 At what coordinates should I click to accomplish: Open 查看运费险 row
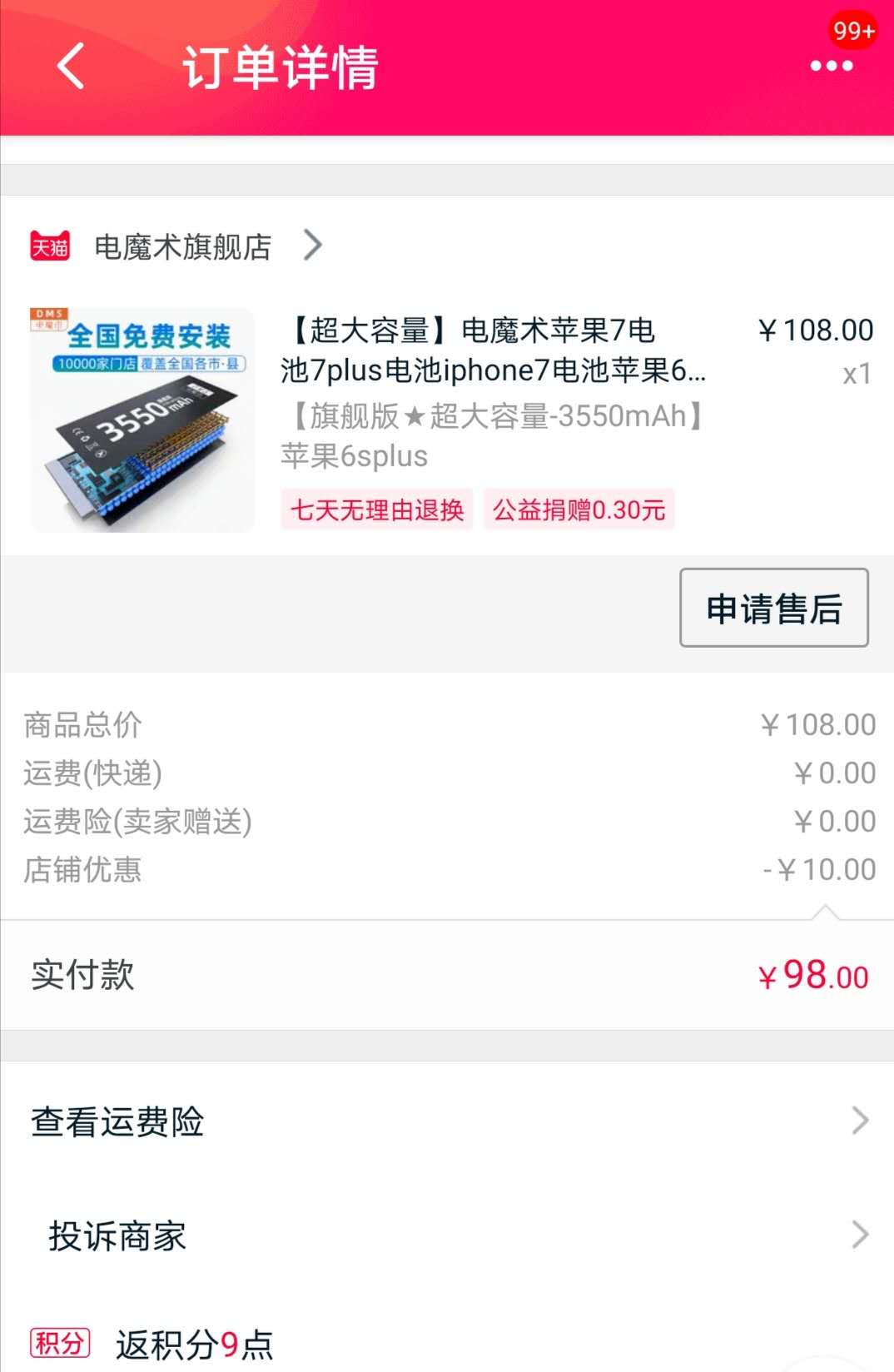tap(447, 1121)
